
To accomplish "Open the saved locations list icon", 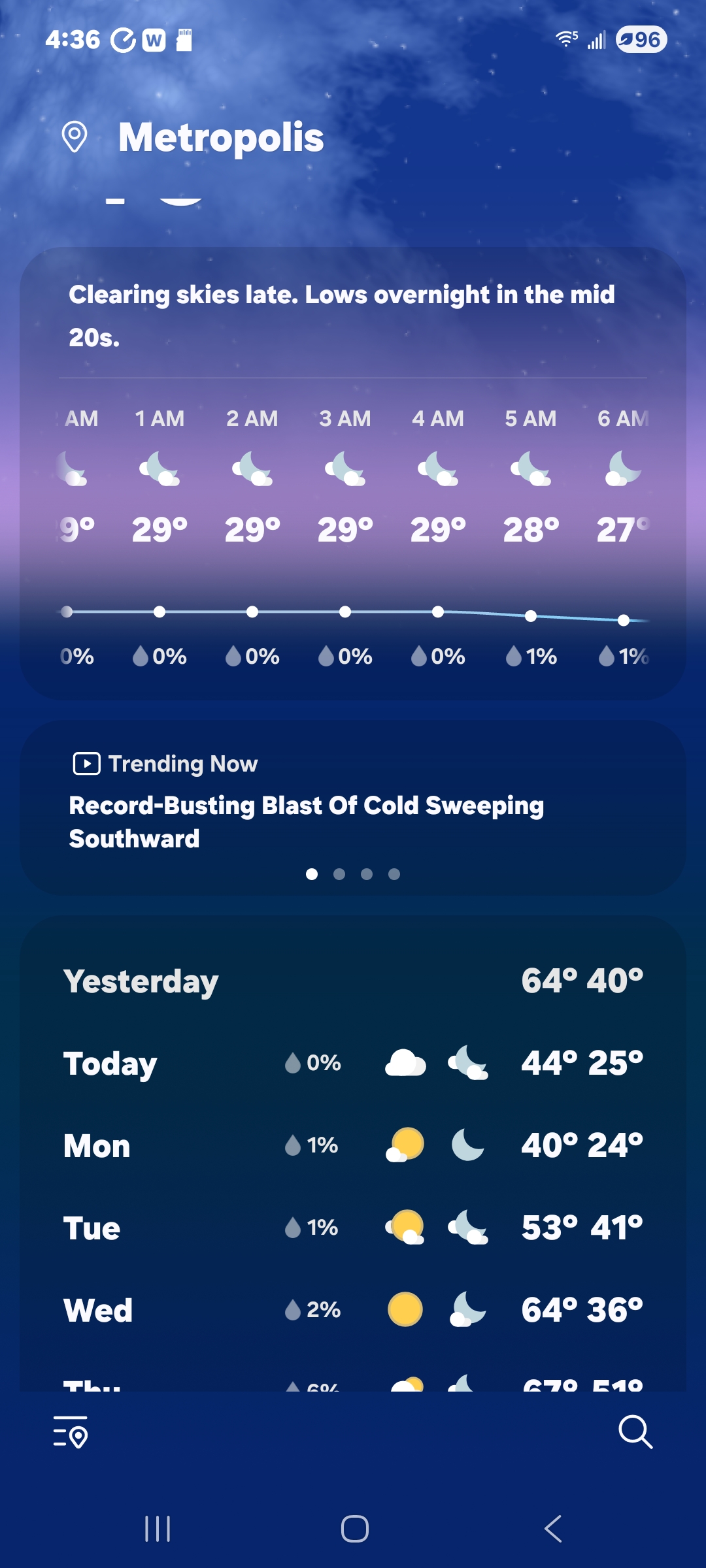I will tap(71, 1432).
